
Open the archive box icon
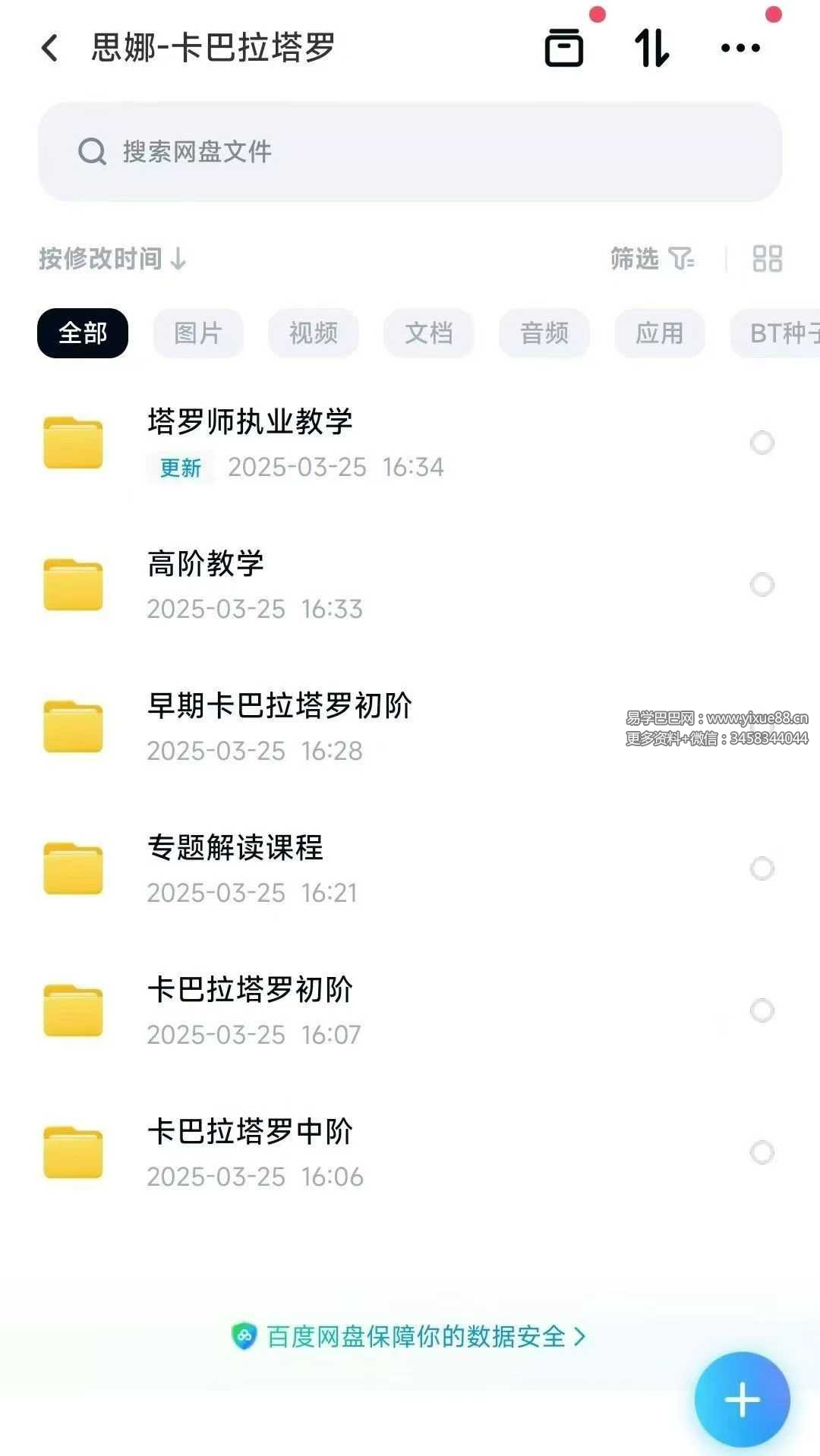pyautogui.click(x=564, y=48)
